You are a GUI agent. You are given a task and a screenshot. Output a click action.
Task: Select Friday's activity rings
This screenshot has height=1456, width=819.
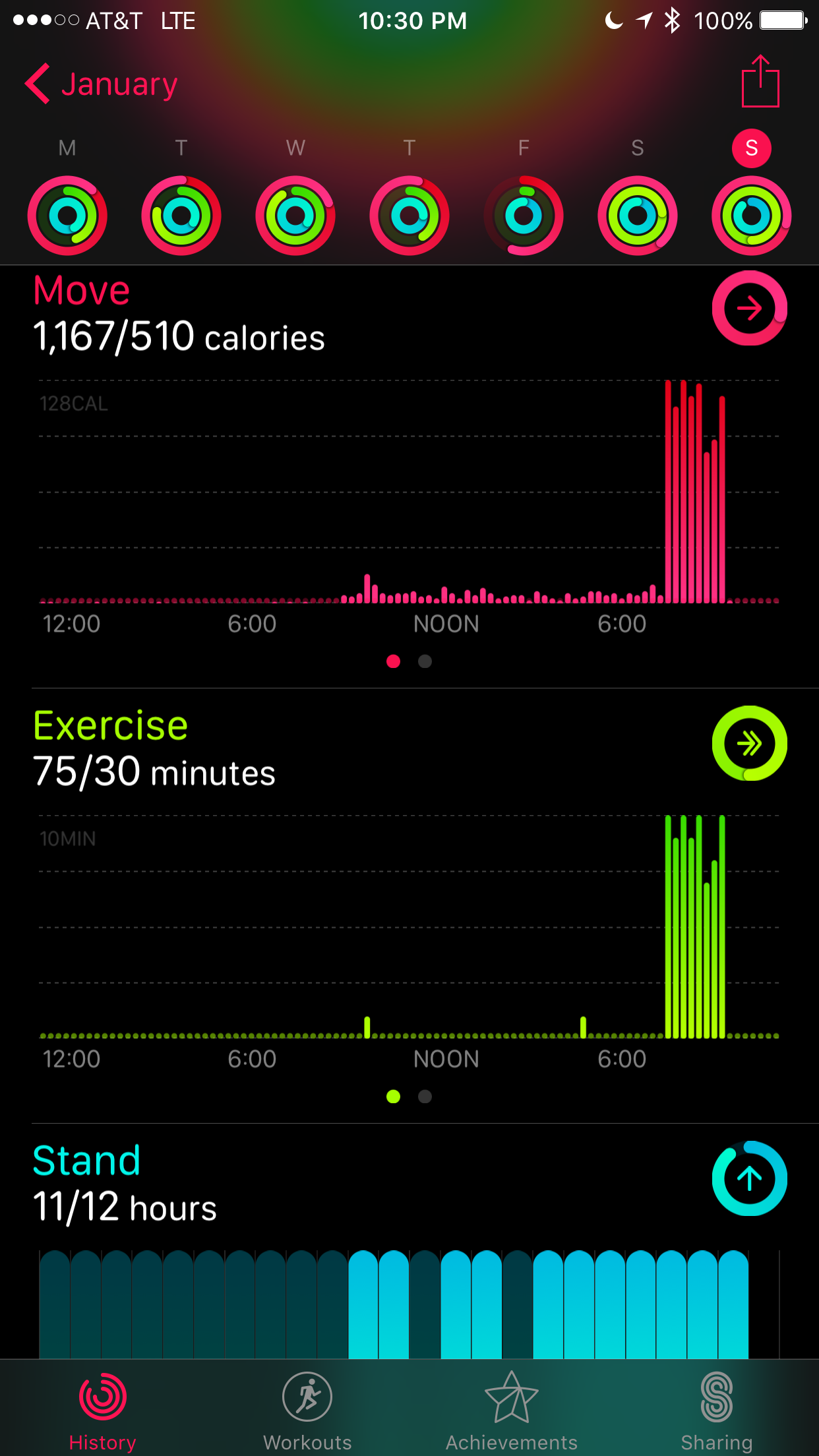[x=524, y=216]
